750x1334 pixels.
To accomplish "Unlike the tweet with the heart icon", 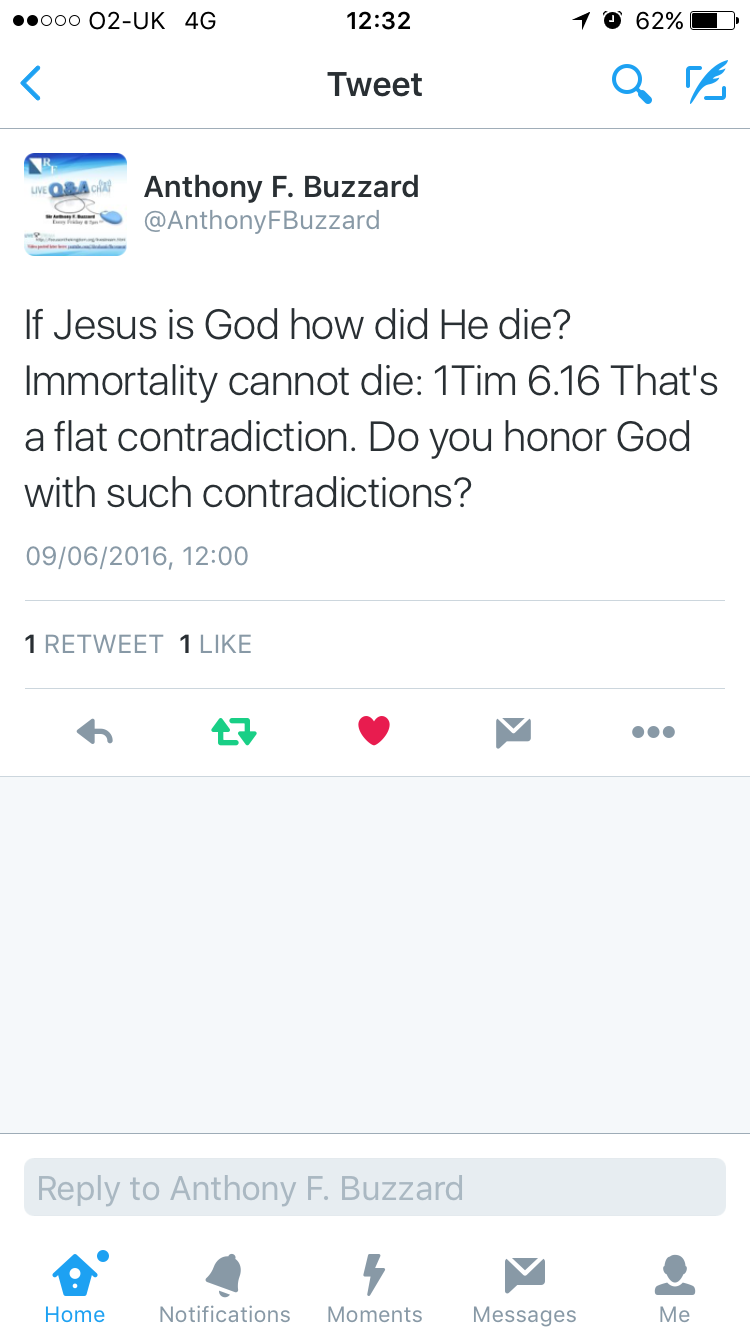I will tap(374, 732).
